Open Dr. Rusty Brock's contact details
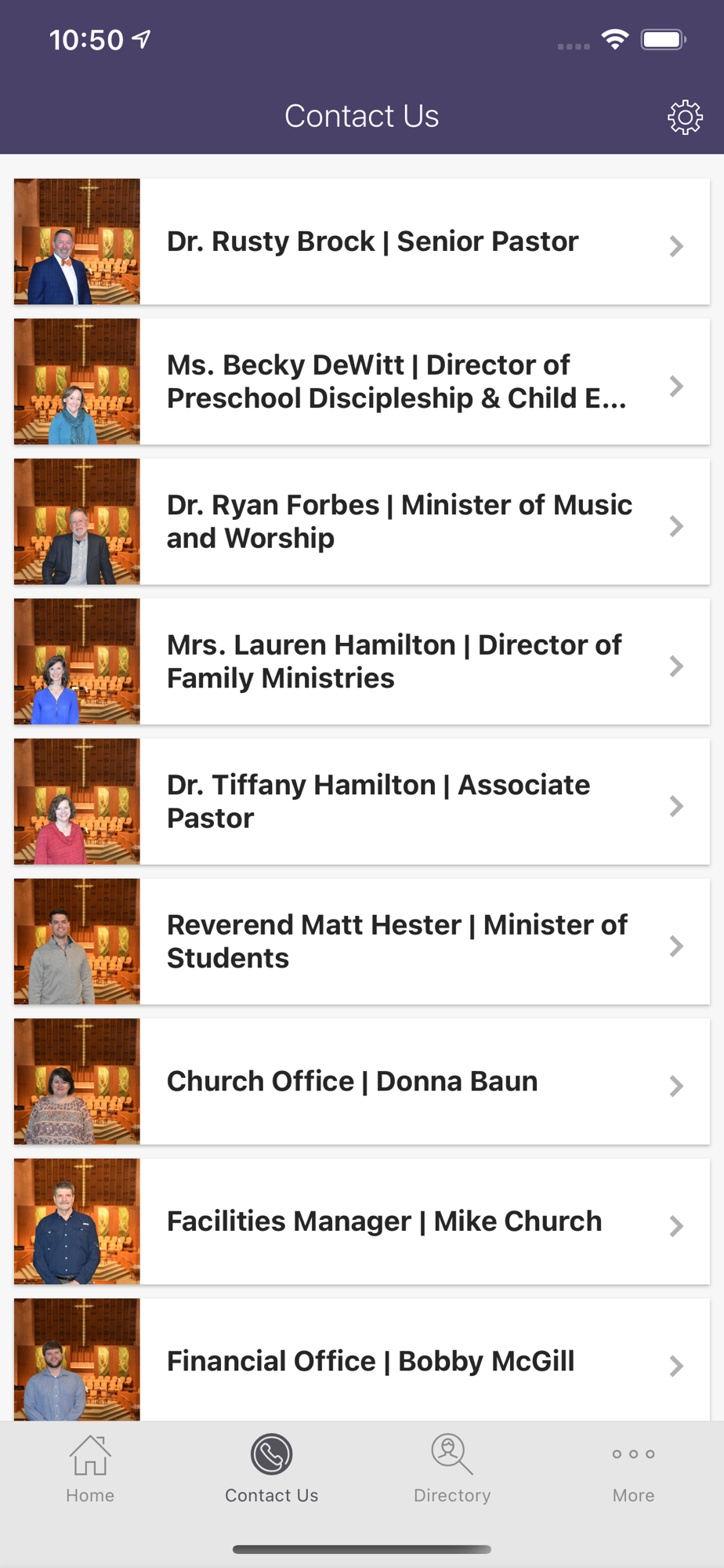 pyautogui.click(x=372, y=241)
